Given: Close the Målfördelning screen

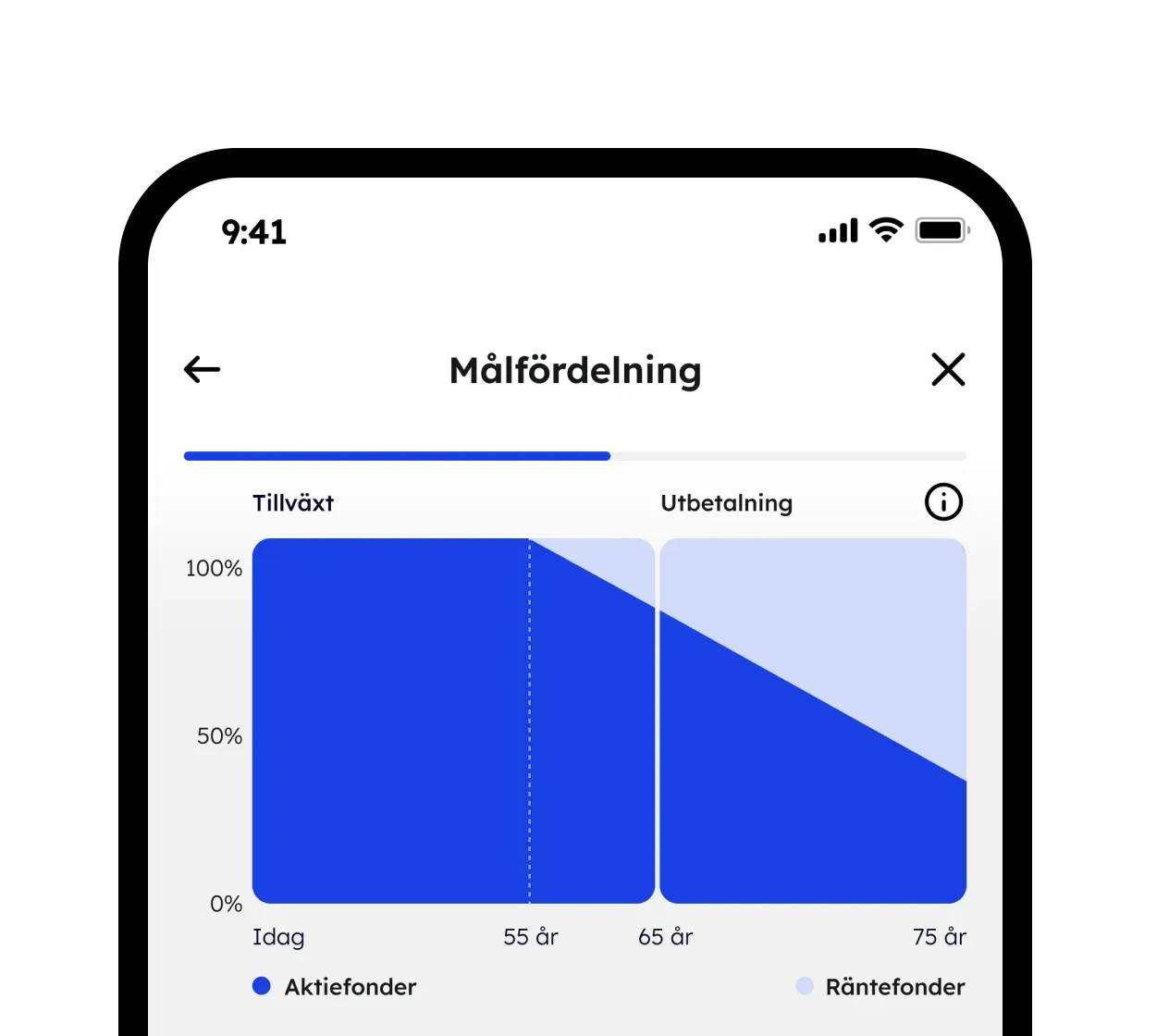Looking at the screenshot, I should pos(948,370).
